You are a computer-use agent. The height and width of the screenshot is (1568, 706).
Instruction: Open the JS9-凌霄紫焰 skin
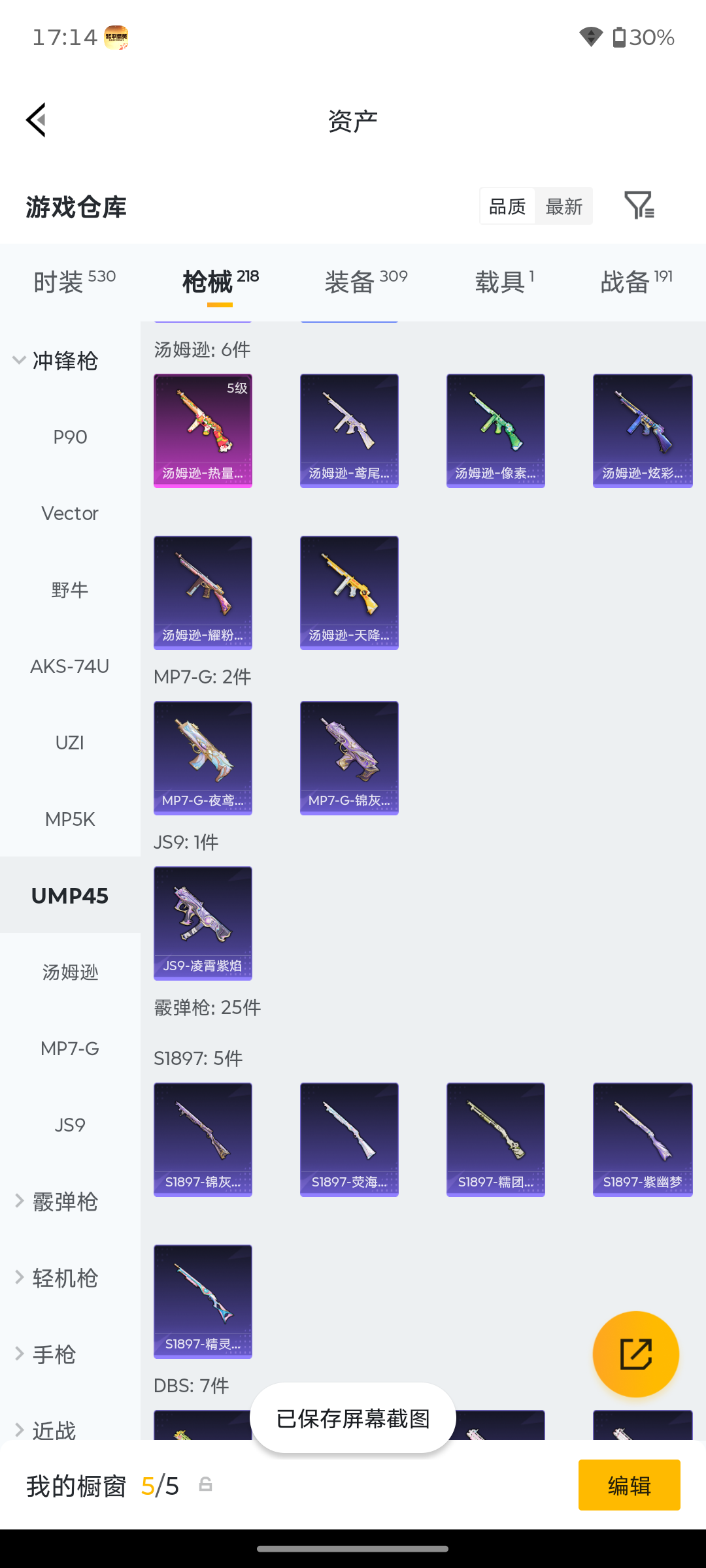pos(203,923)
